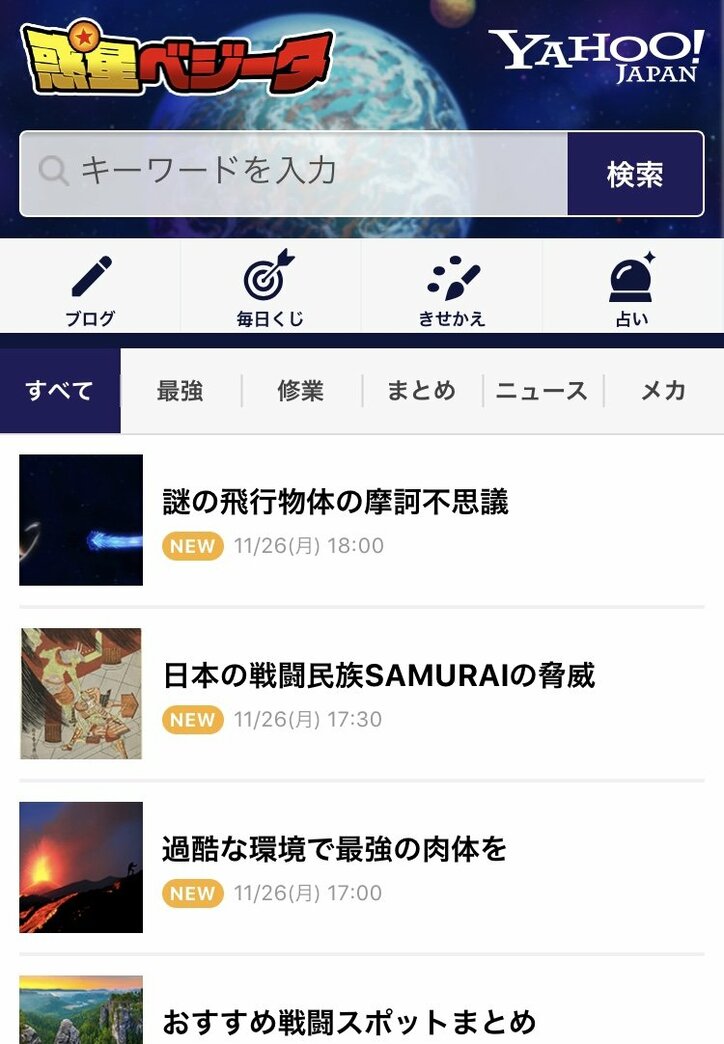Select the すべて tab
Image resolution: width=724 pixels, height=1044 pixels.
(58, 390)
